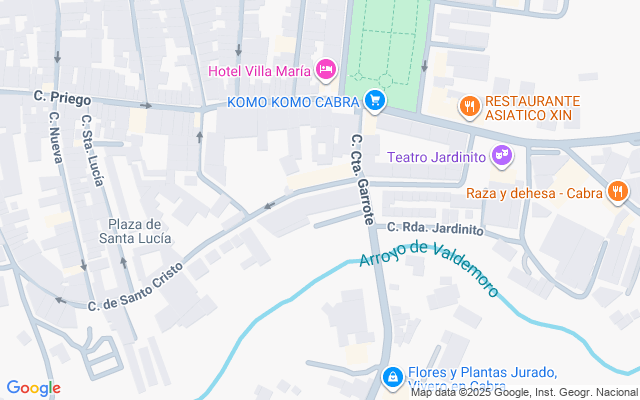This screenshot has height=400, width=640.
Task: Open the Flores y Plantas Jurado shop marker
Action: [393, 378]
